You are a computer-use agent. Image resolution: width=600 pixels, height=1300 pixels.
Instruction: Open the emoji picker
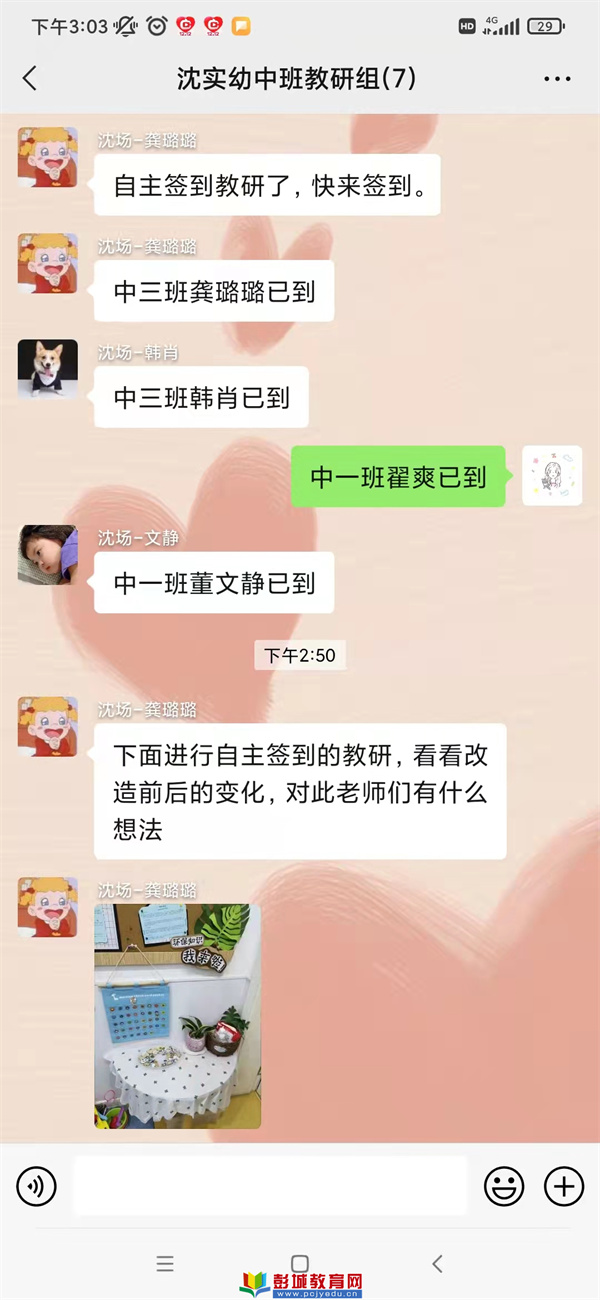pyautogui.click(x=504, y=1187)
